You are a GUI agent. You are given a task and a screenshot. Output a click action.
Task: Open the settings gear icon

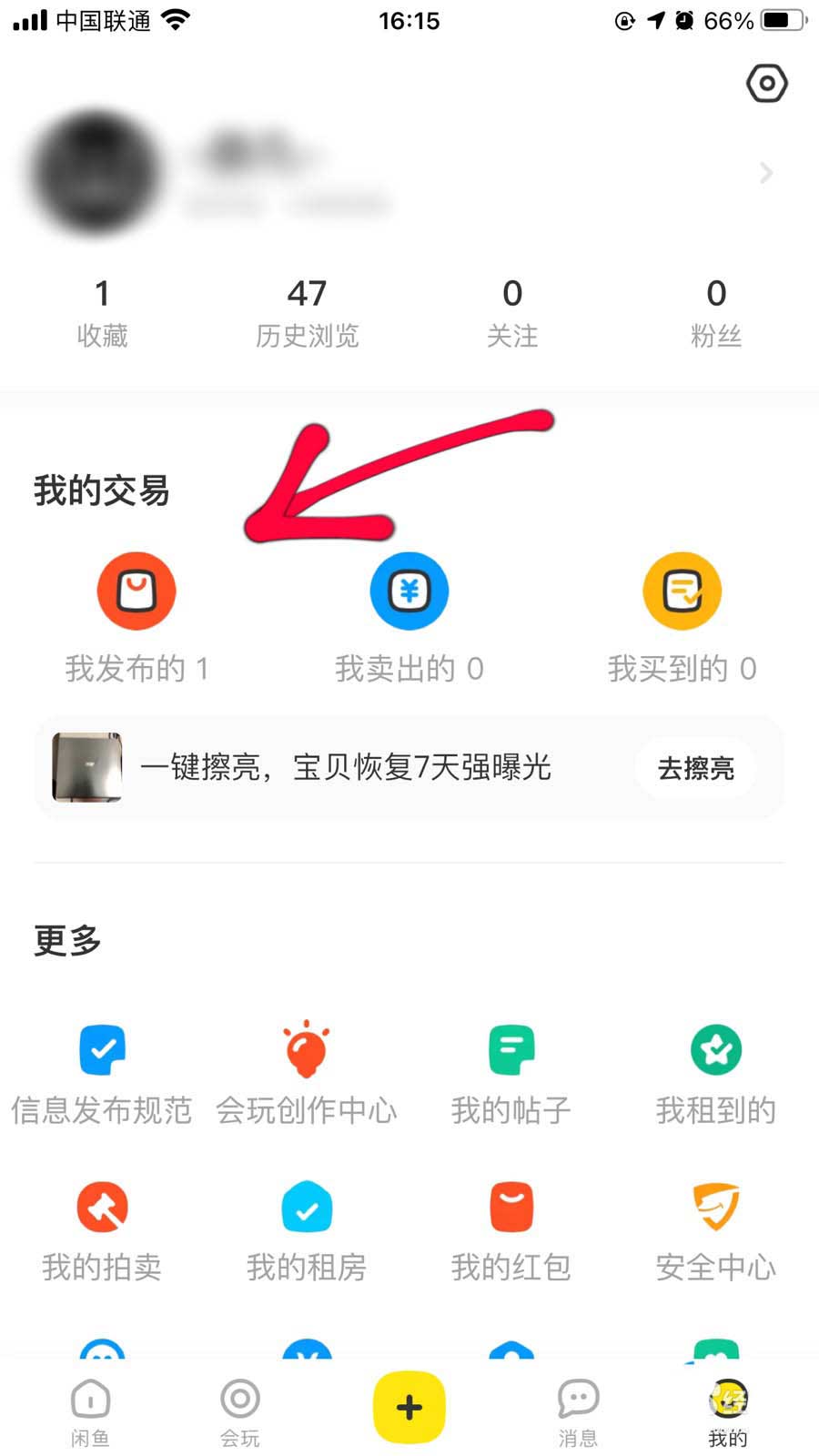tap(767, 84)
